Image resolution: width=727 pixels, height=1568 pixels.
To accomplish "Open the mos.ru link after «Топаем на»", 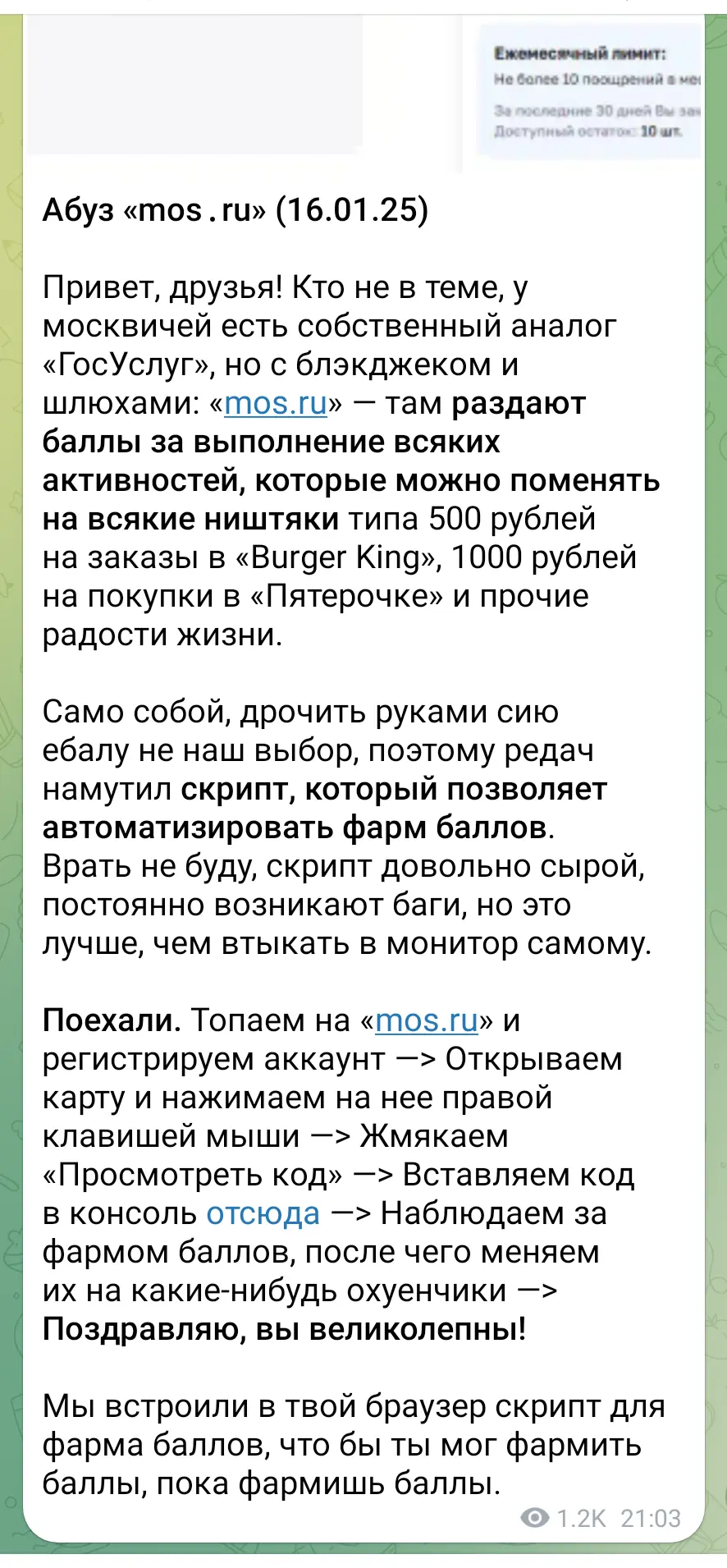I will [x=427, y=1020].
